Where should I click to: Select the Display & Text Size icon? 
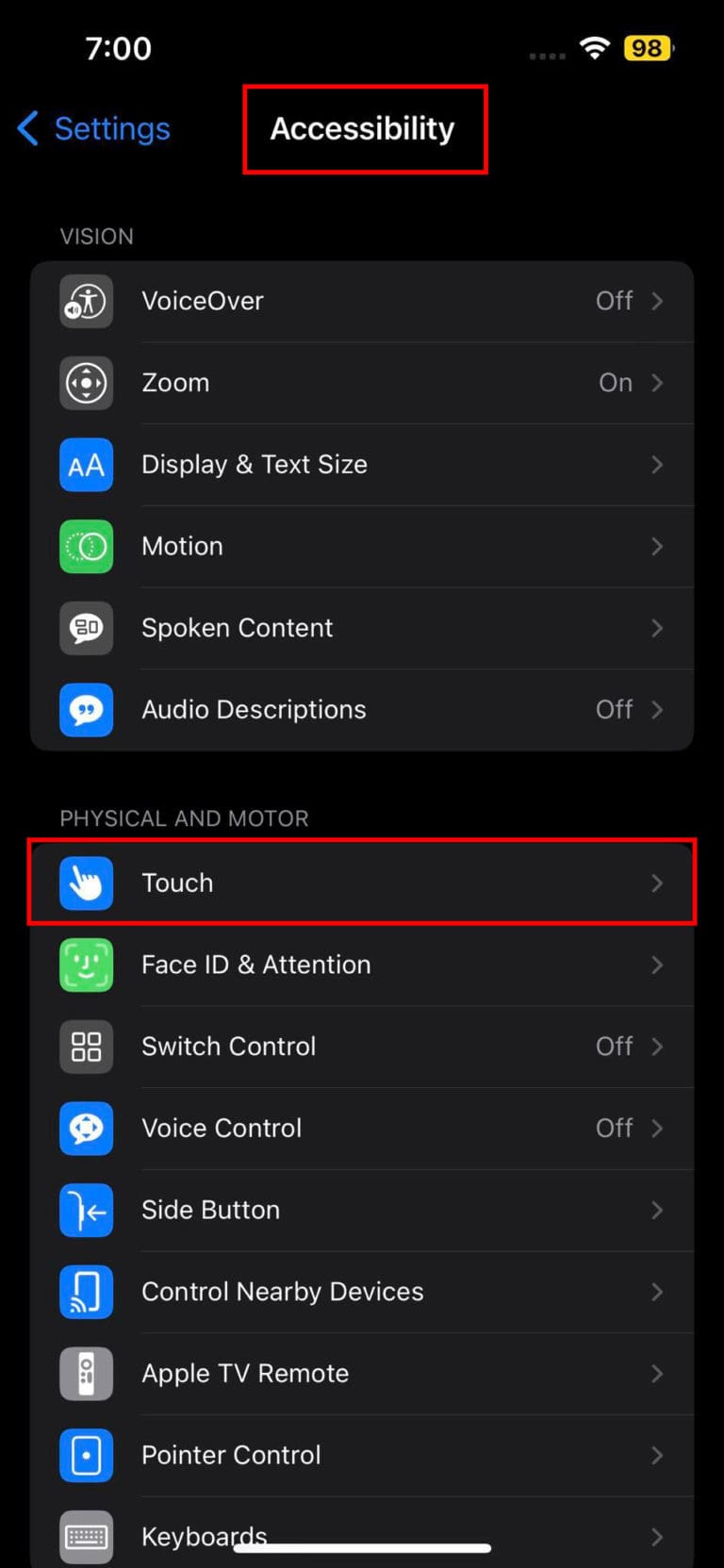pos(86,465)
